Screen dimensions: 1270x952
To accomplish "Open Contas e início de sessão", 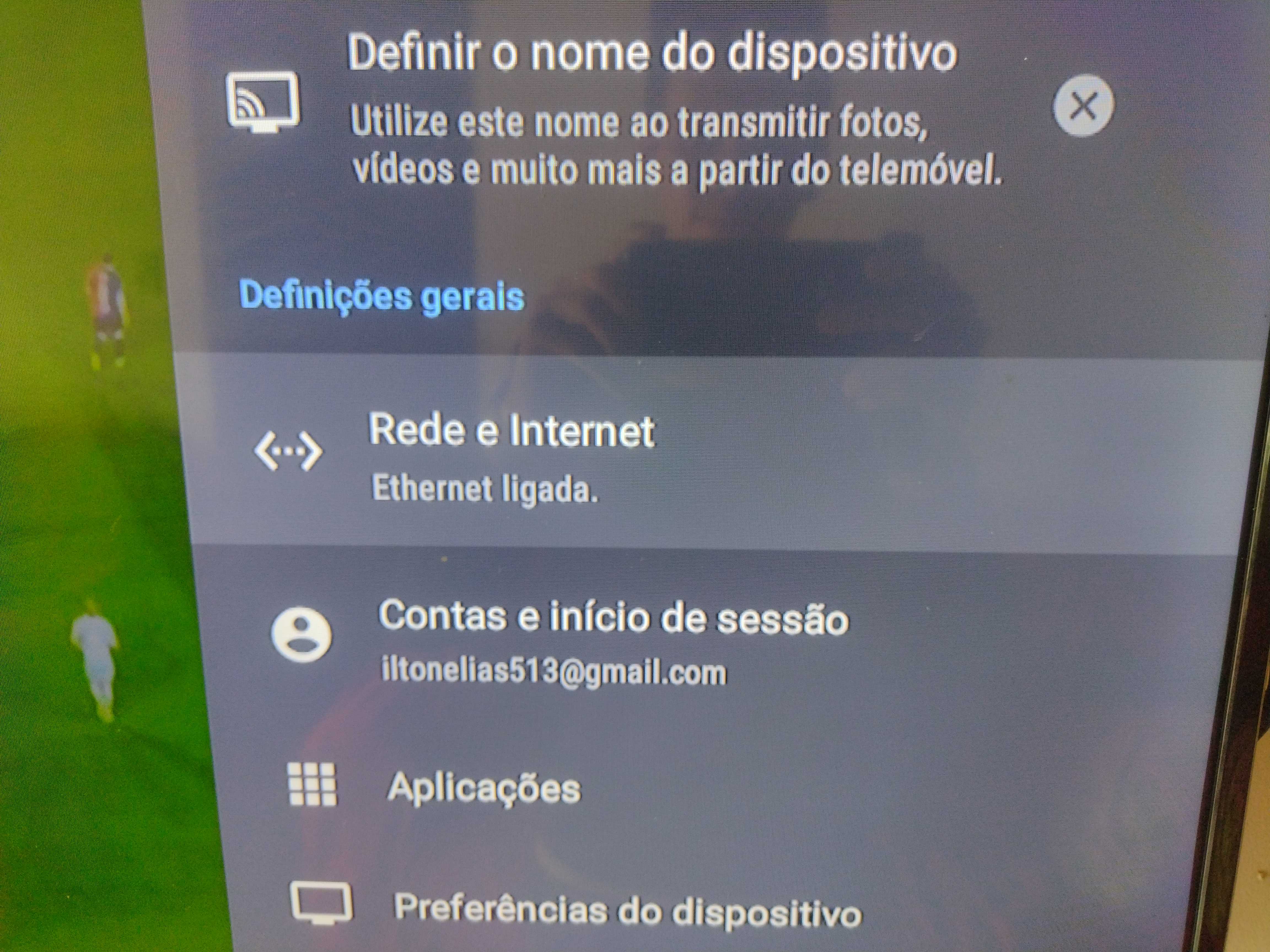I will point(613,618).
